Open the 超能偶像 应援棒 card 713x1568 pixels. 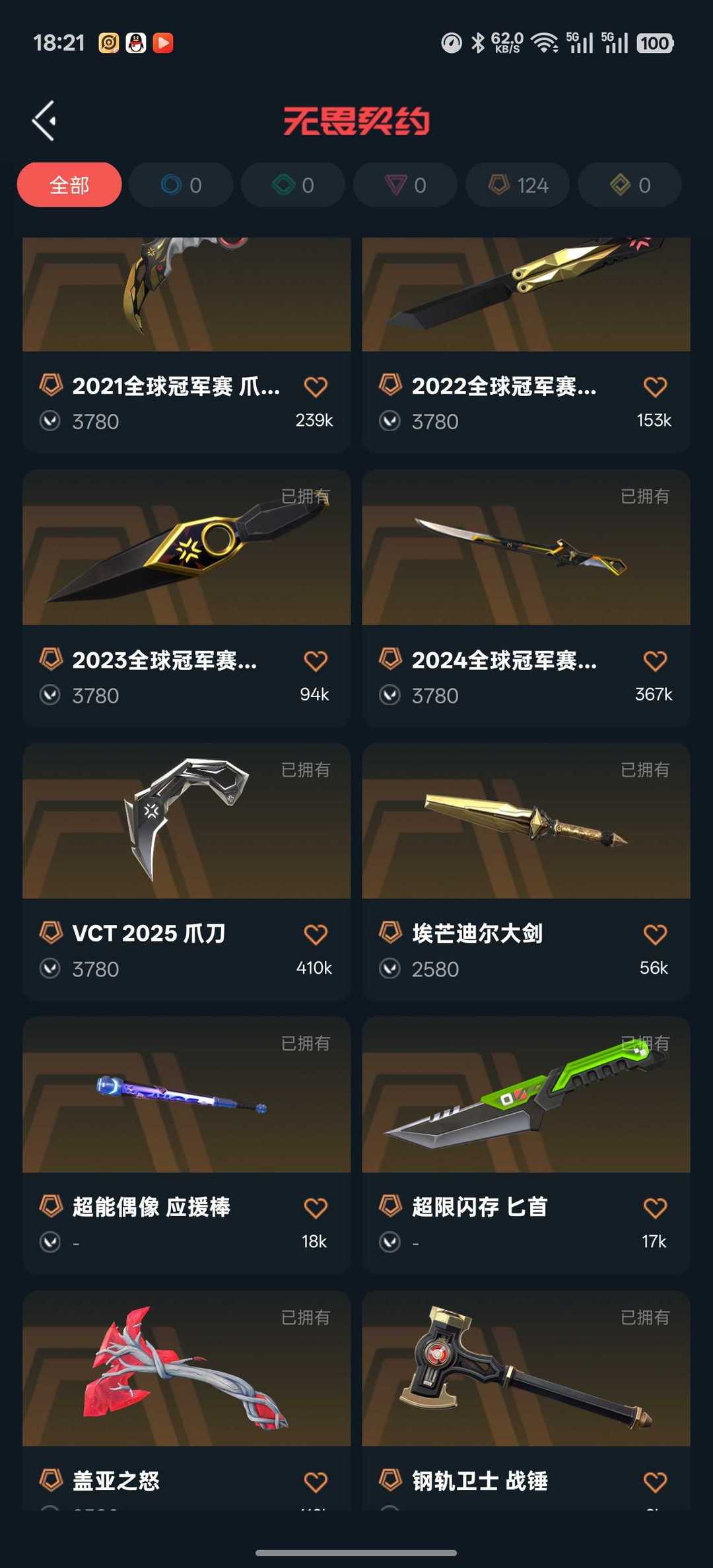tap(186, 1145)
